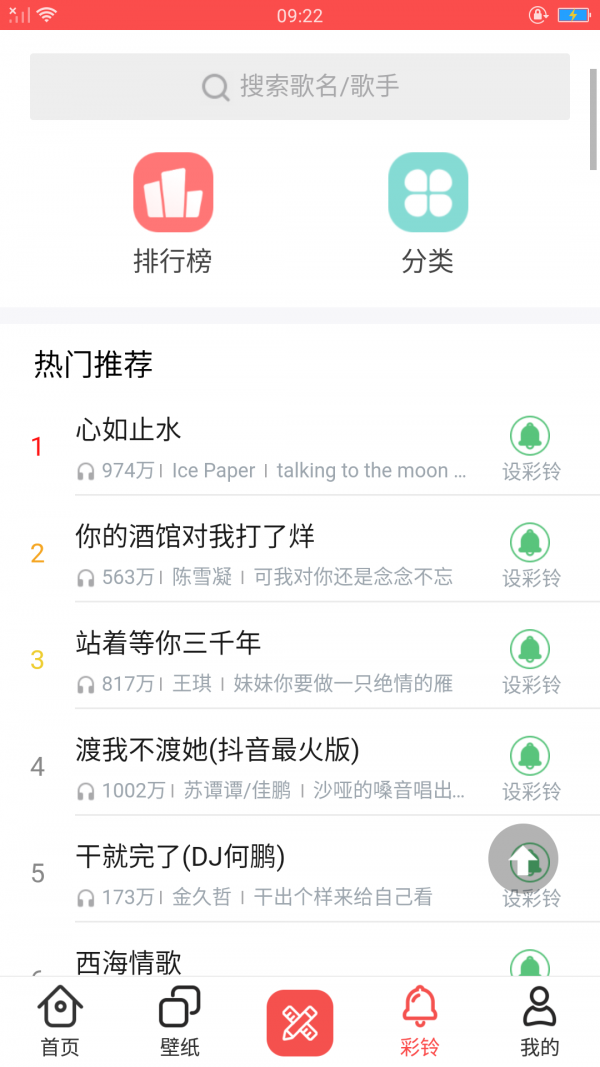The width and height of the screenshot is (600, 1067).
Task: Open 你的酒馆对我打了烊 song row
Action: [x=270, y=554]
